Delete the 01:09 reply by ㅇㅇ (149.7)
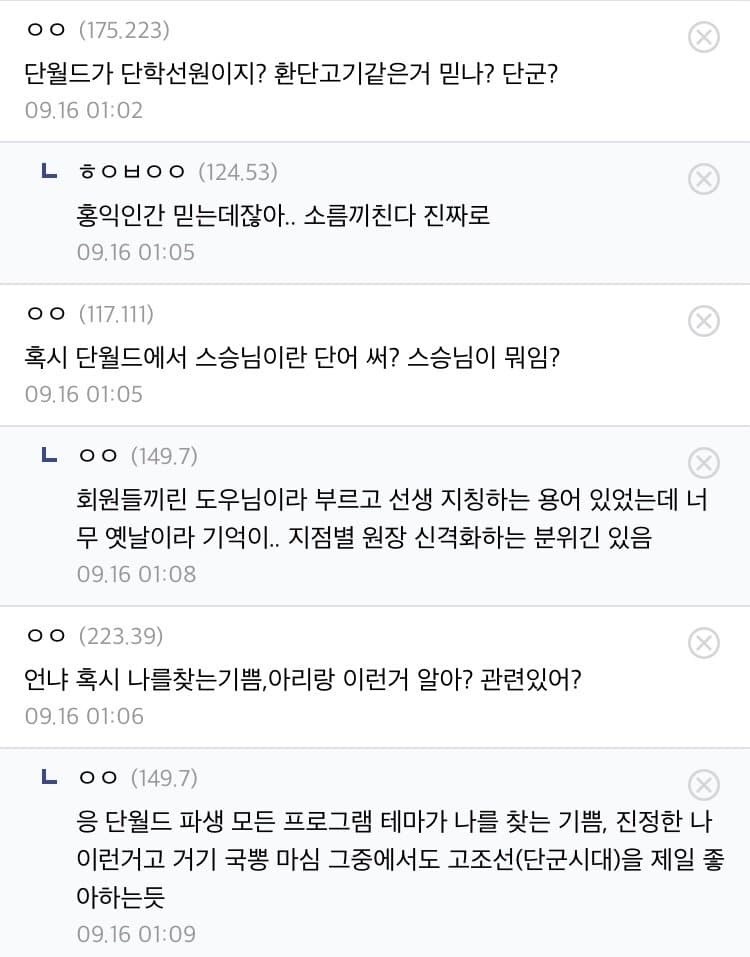750x957 pixels. pyautogui.click(x=704, y=784)
